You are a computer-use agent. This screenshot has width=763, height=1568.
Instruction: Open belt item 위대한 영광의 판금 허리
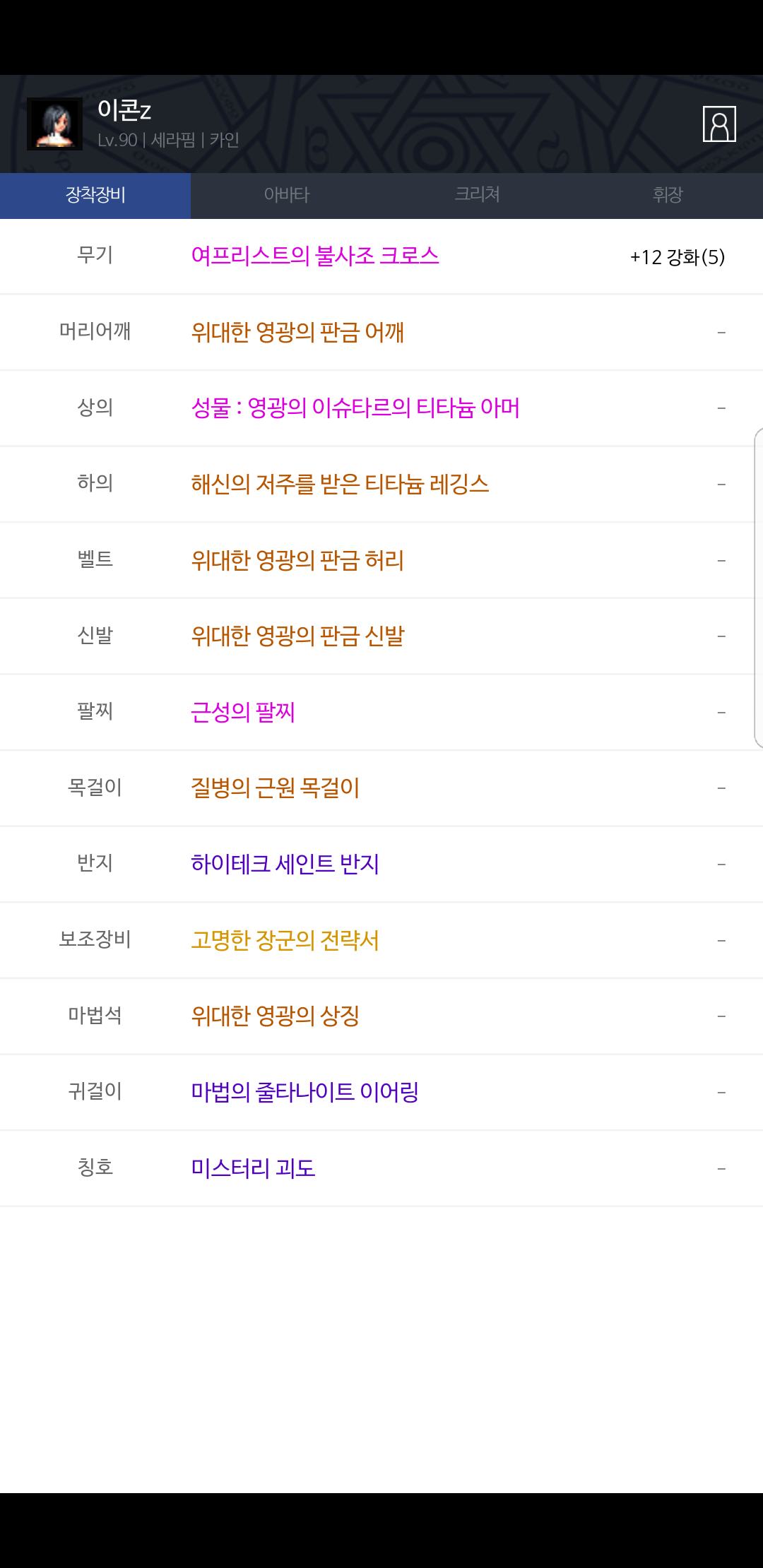tap(297, 561)
